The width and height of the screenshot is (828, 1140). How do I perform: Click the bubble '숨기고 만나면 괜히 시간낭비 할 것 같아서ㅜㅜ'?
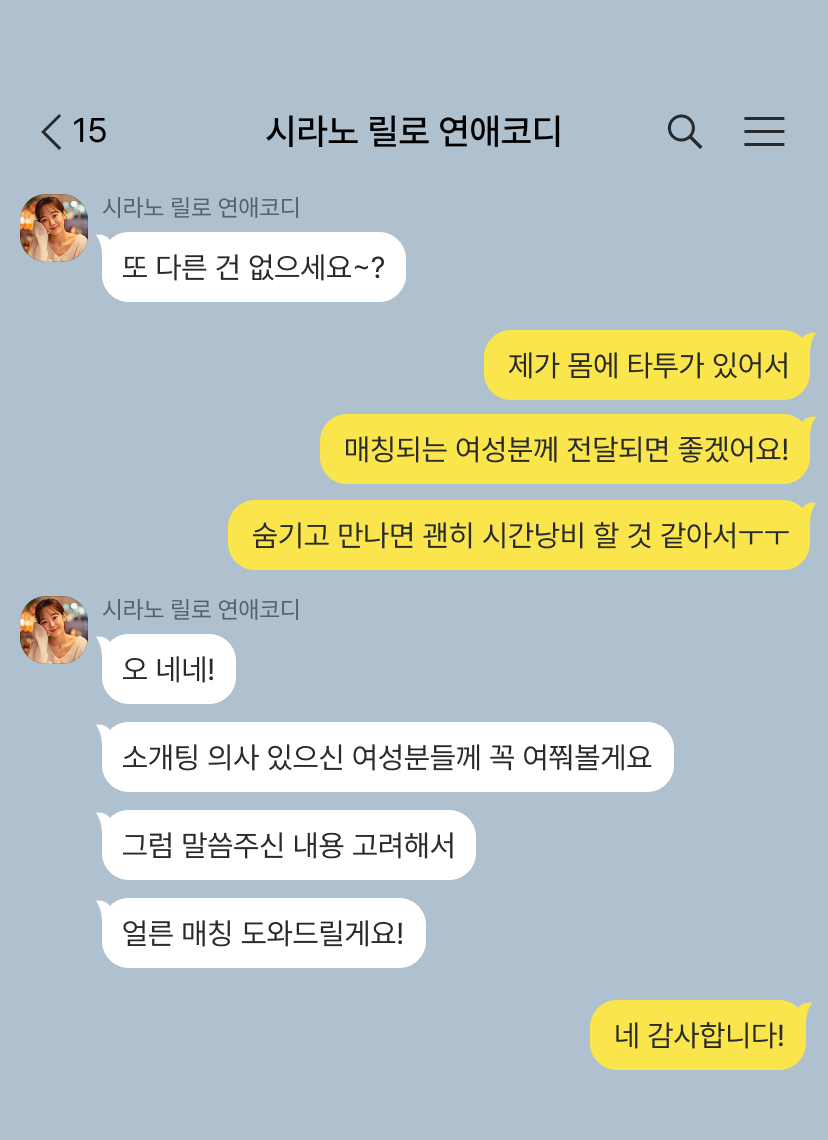point(520,536)
